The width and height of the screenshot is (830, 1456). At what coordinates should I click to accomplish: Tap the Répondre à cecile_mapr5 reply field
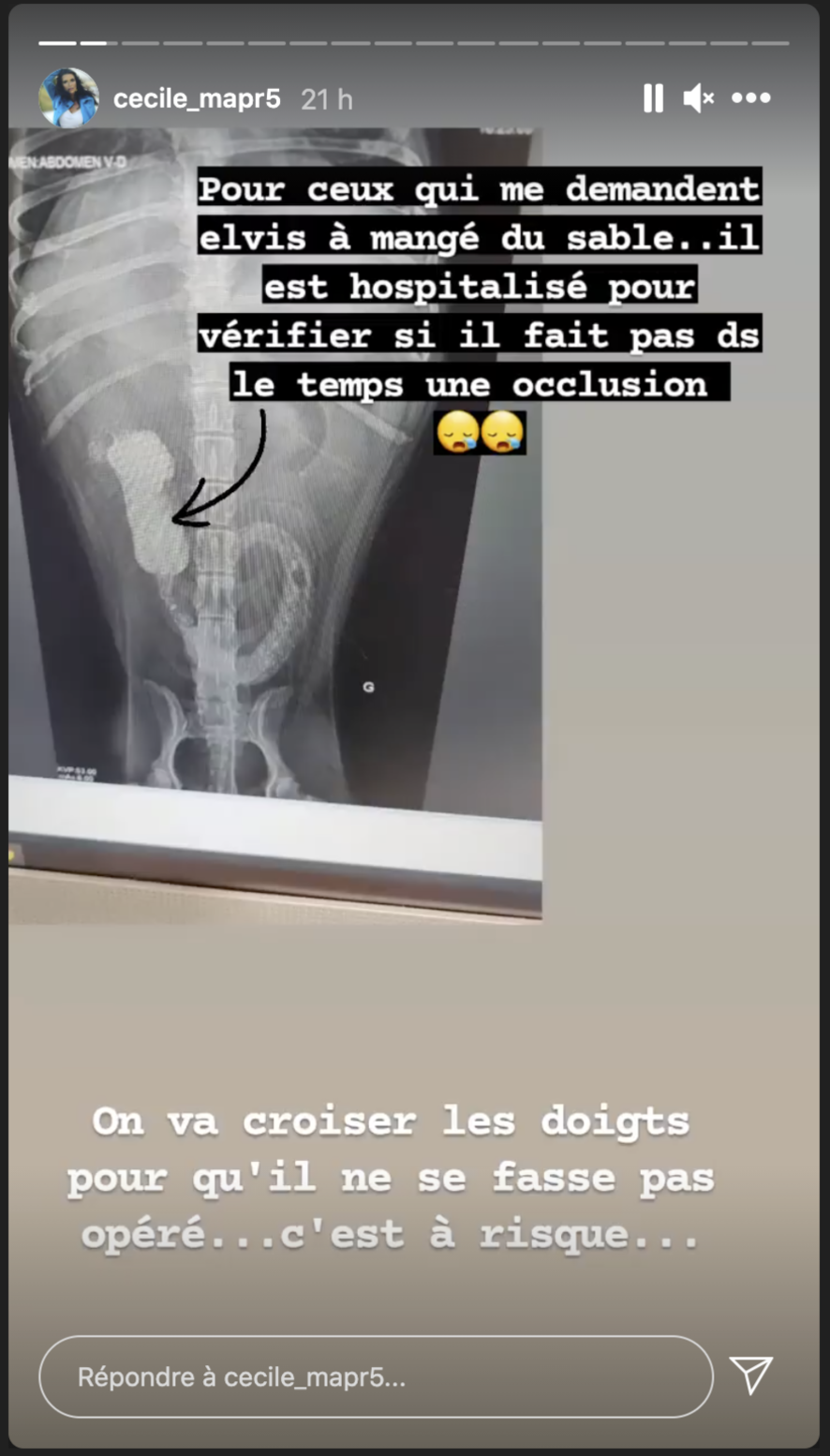tap(375, 1376)
